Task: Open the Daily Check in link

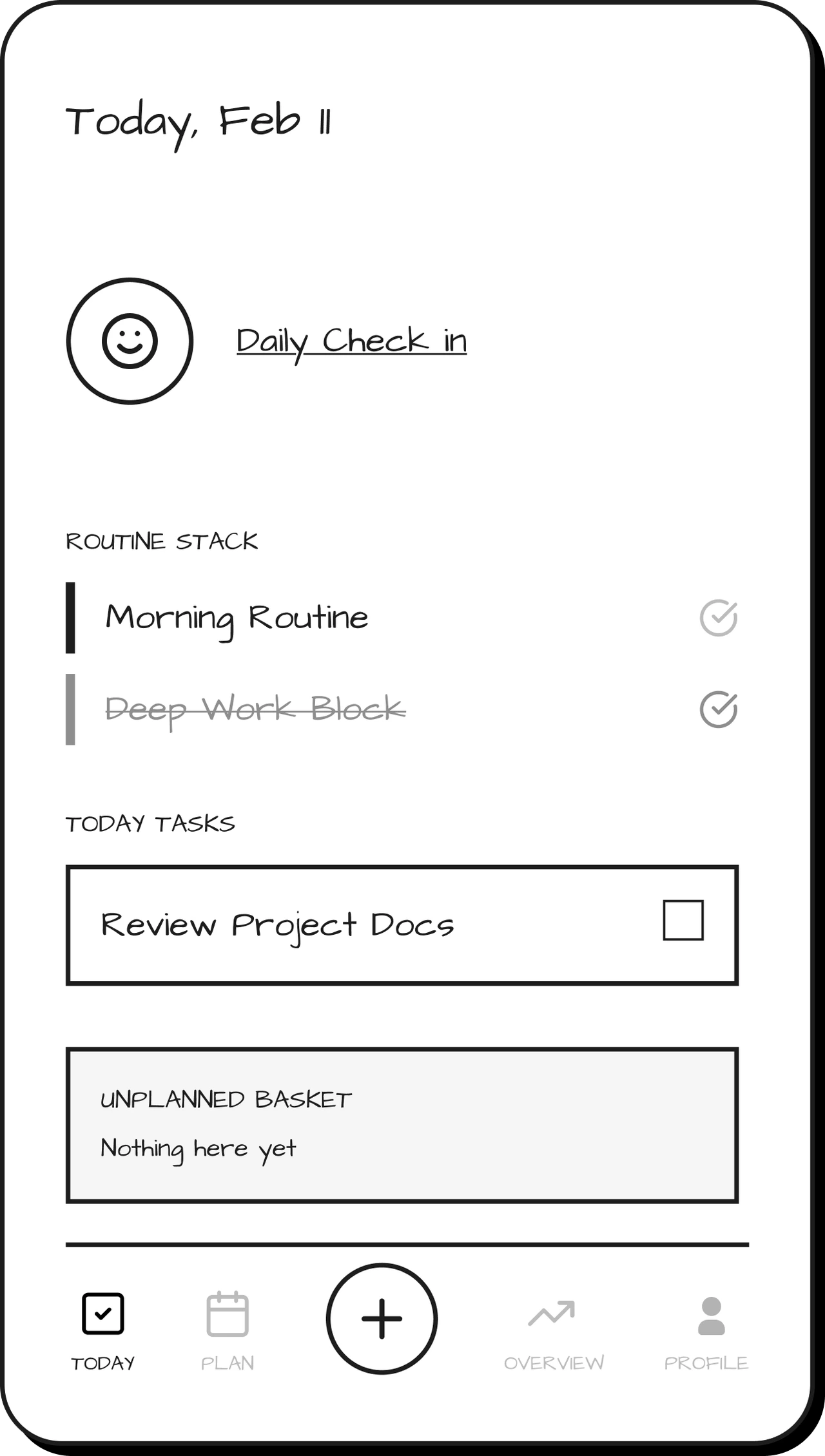Action: pyautogui.click(x=351, y=341)
